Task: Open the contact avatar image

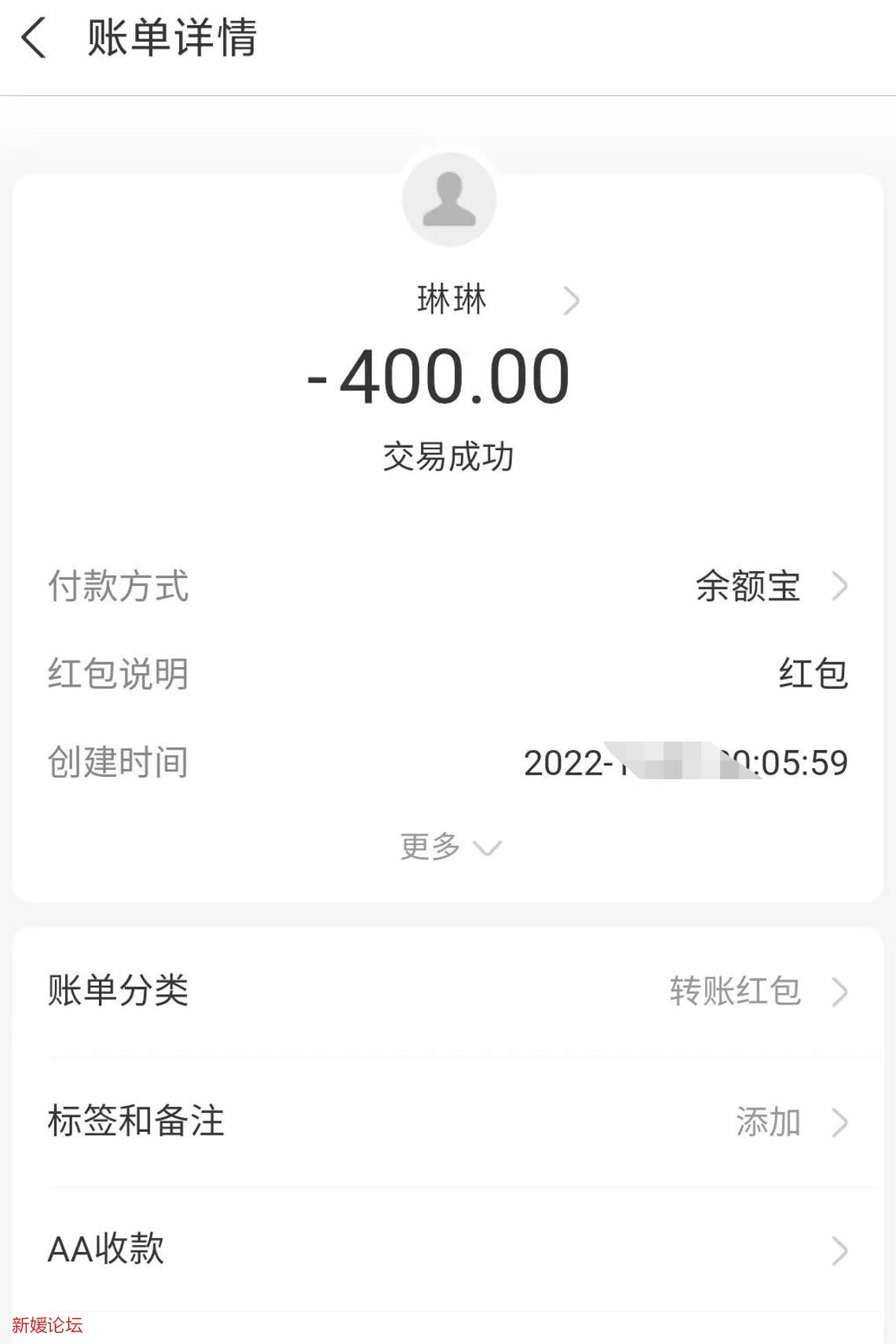Action: coord(448,199)
